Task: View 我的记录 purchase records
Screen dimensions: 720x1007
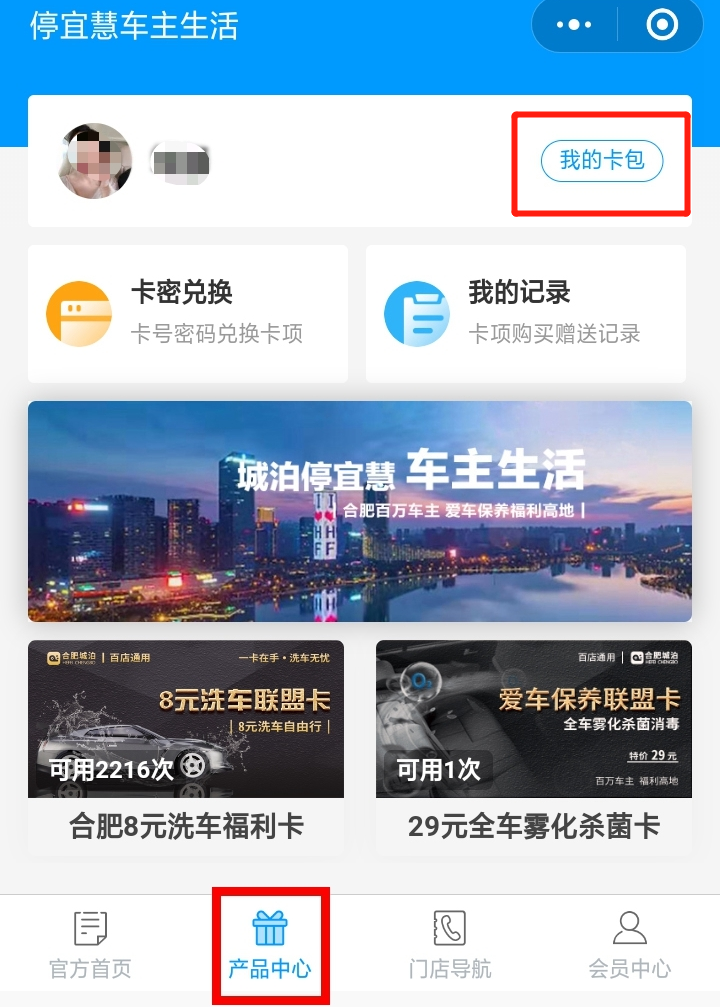Action: click(x=525, y=313)
